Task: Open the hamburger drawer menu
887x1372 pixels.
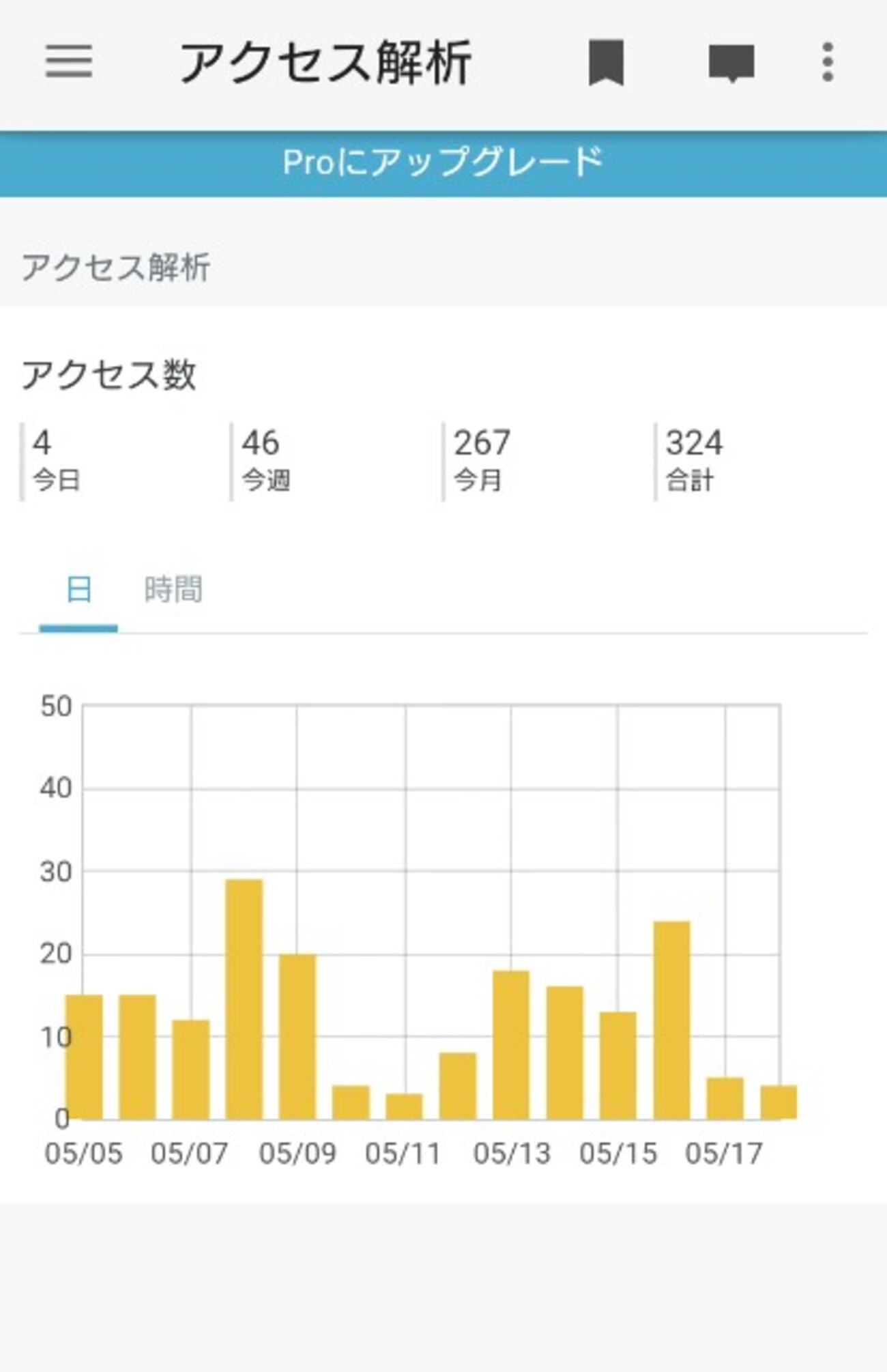Action: [69, 62]
